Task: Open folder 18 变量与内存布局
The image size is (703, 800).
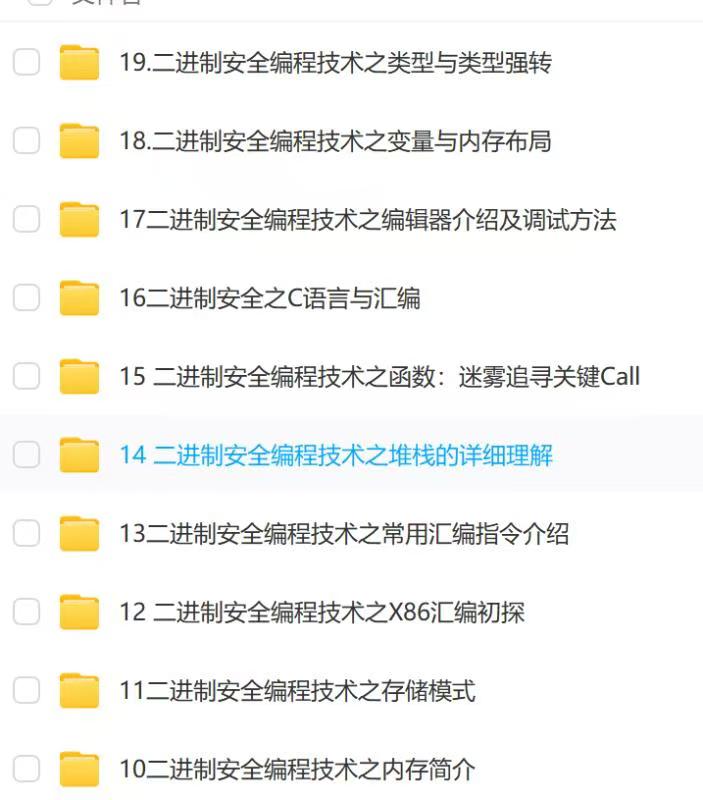Action: pyautogui.click(x=335, y=141)
